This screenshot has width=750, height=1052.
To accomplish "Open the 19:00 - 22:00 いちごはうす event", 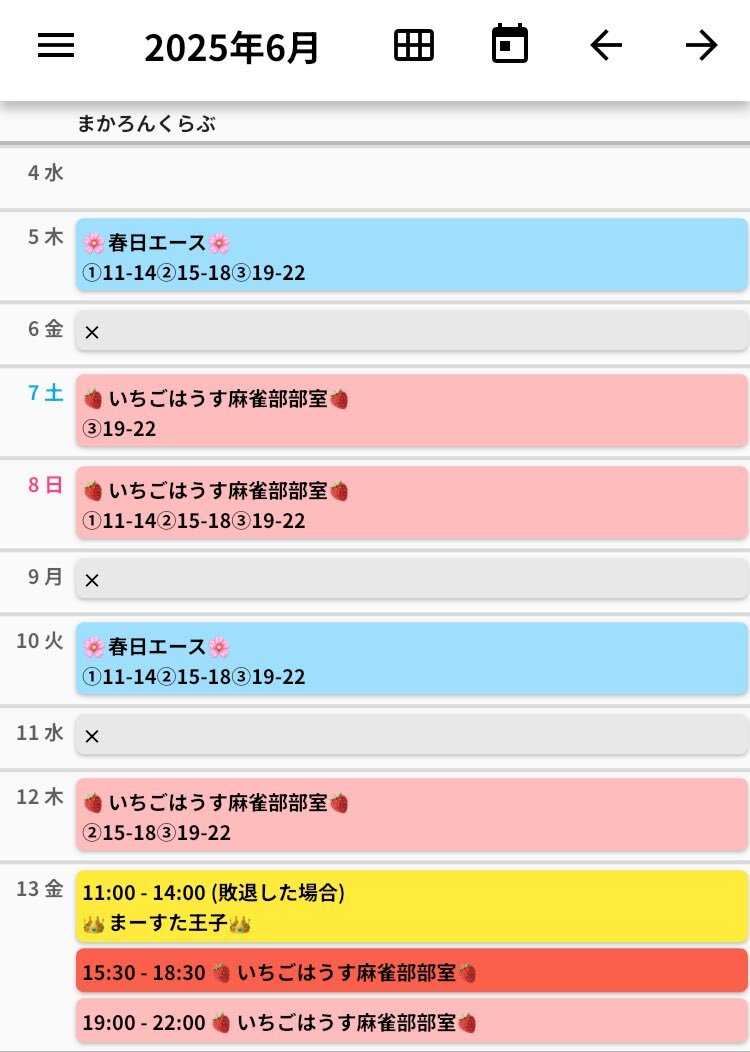I will [411, 1021].
